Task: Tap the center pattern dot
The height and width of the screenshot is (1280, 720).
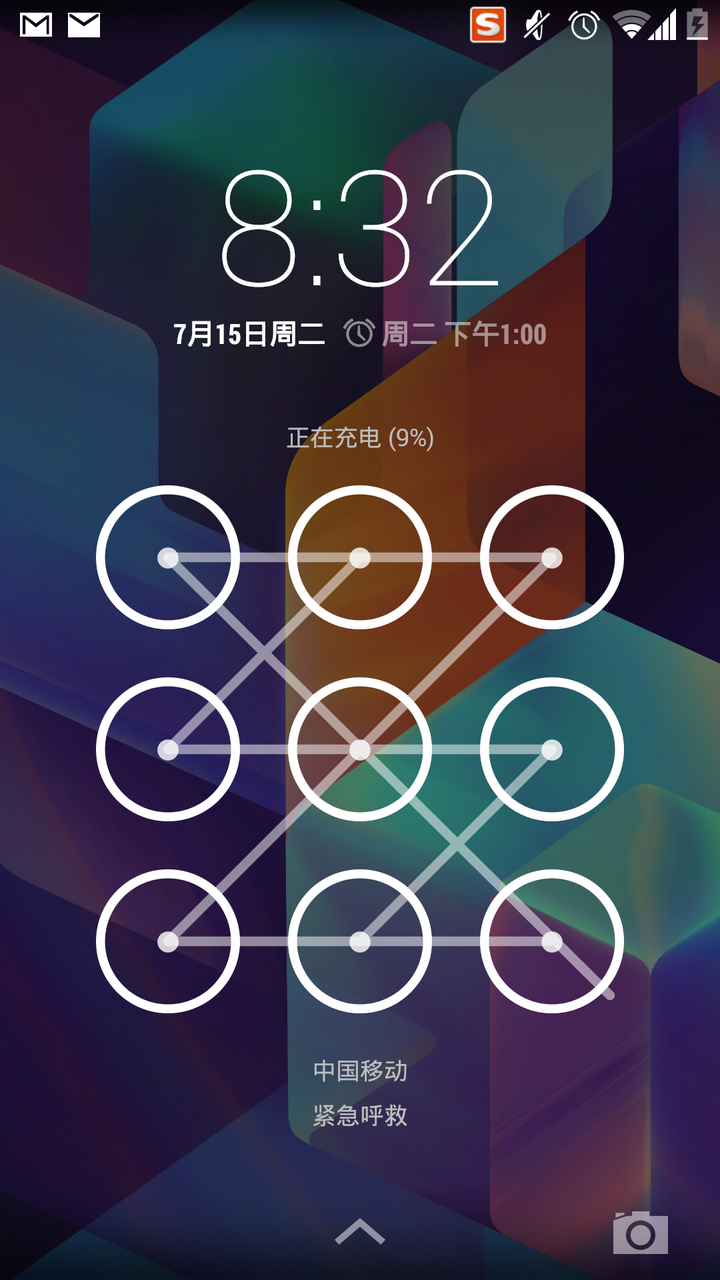Action: coord(360,748)
